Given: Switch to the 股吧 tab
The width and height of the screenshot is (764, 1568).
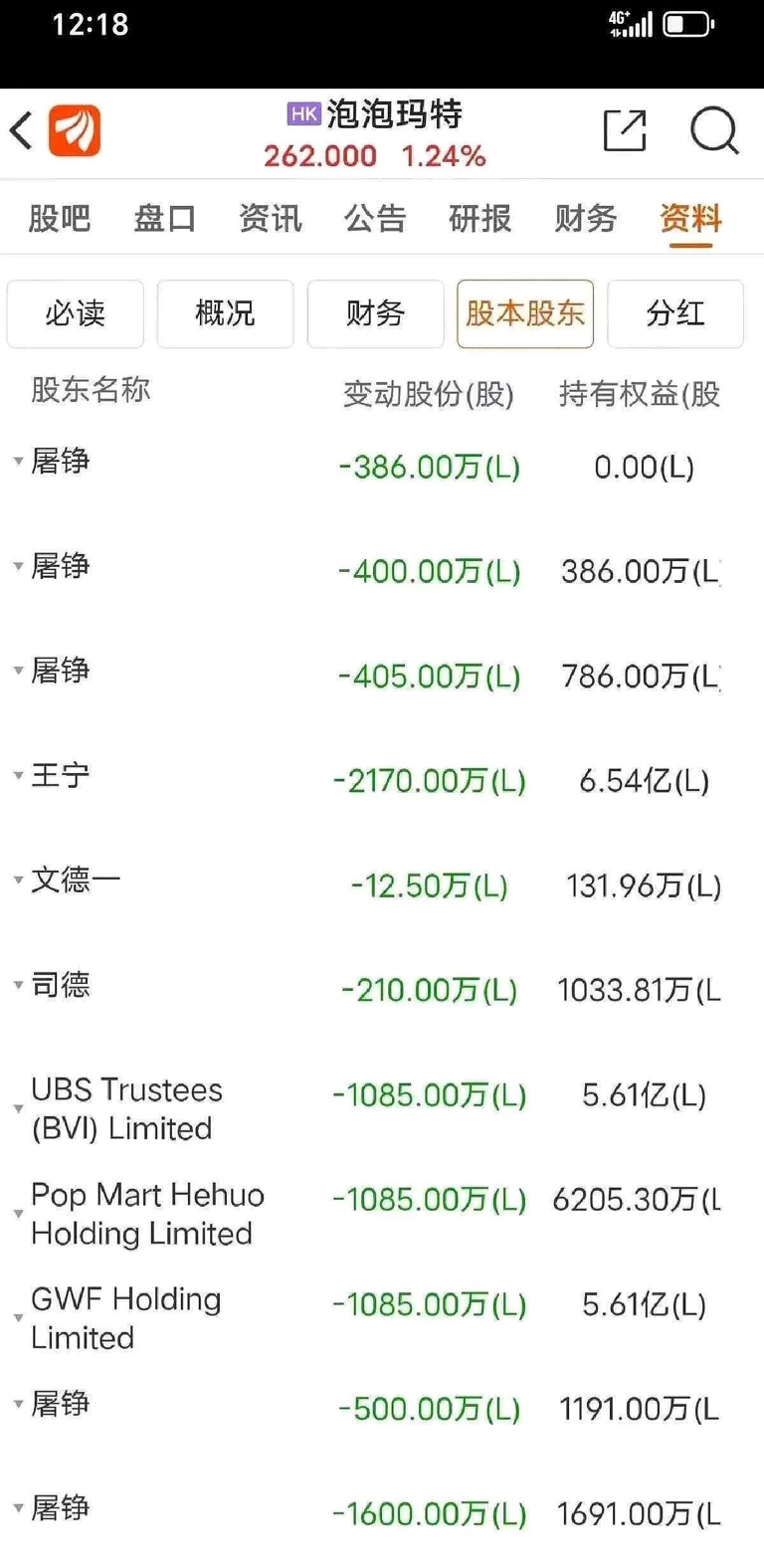Looking at the screenshot, I should click(x=60, y=217).
